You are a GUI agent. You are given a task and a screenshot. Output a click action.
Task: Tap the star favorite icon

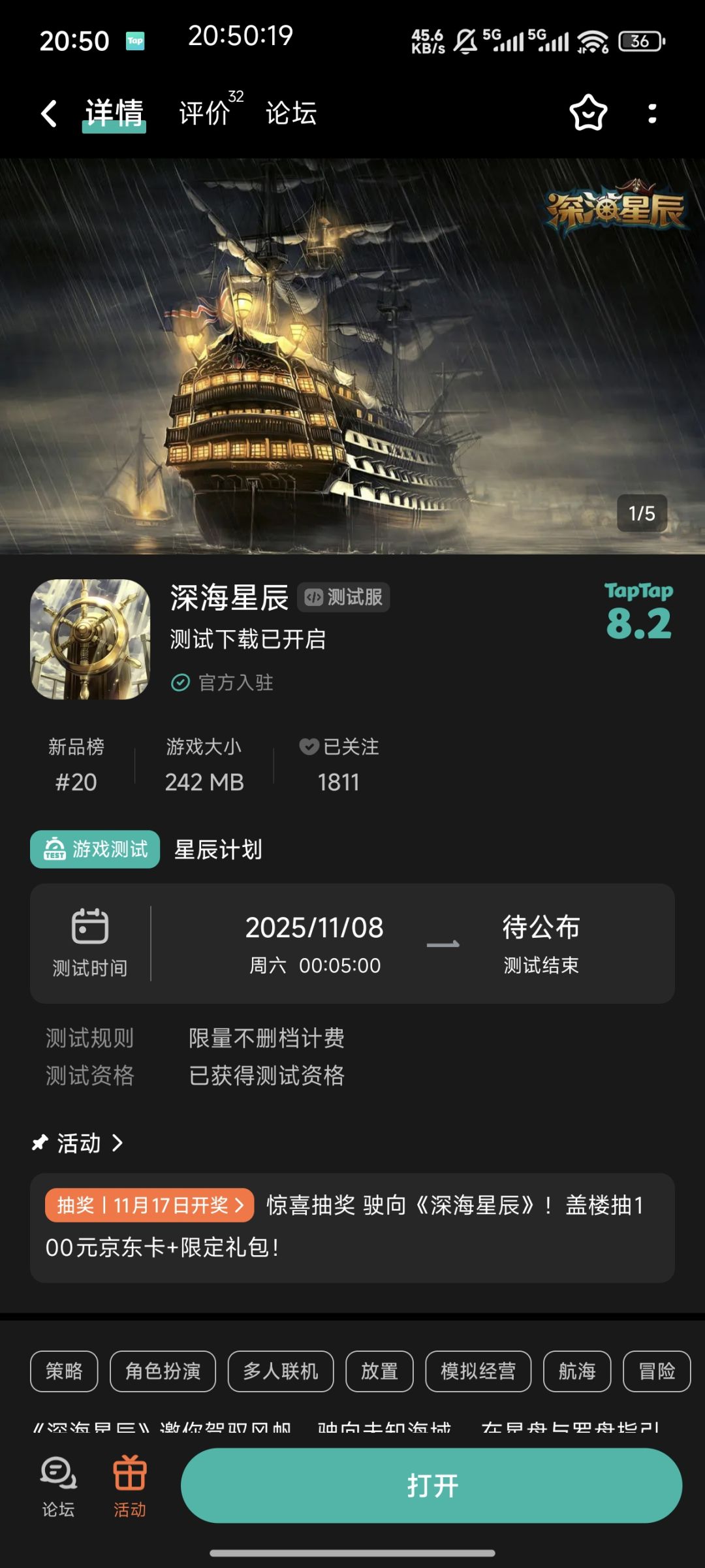pyautogui.click(x=588, y=113)
